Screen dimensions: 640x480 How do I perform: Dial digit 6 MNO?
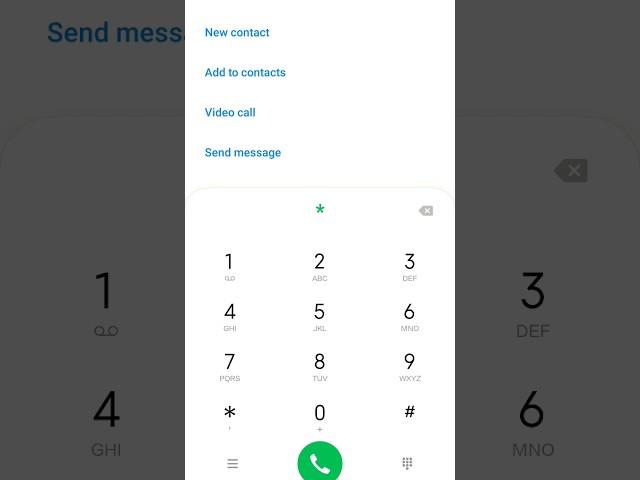[x=409, y=316]
